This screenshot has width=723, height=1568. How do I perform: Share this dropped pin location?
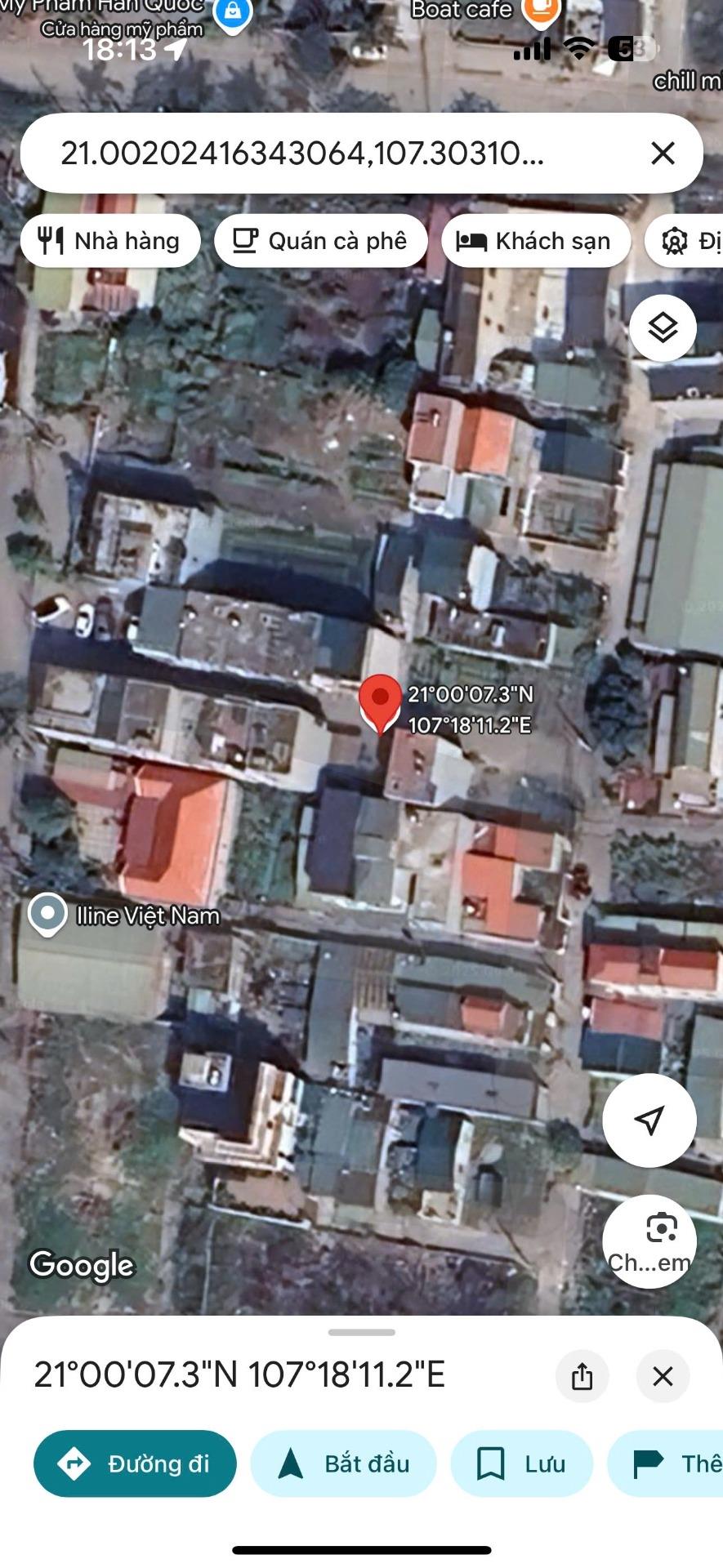click(582, 1376)
